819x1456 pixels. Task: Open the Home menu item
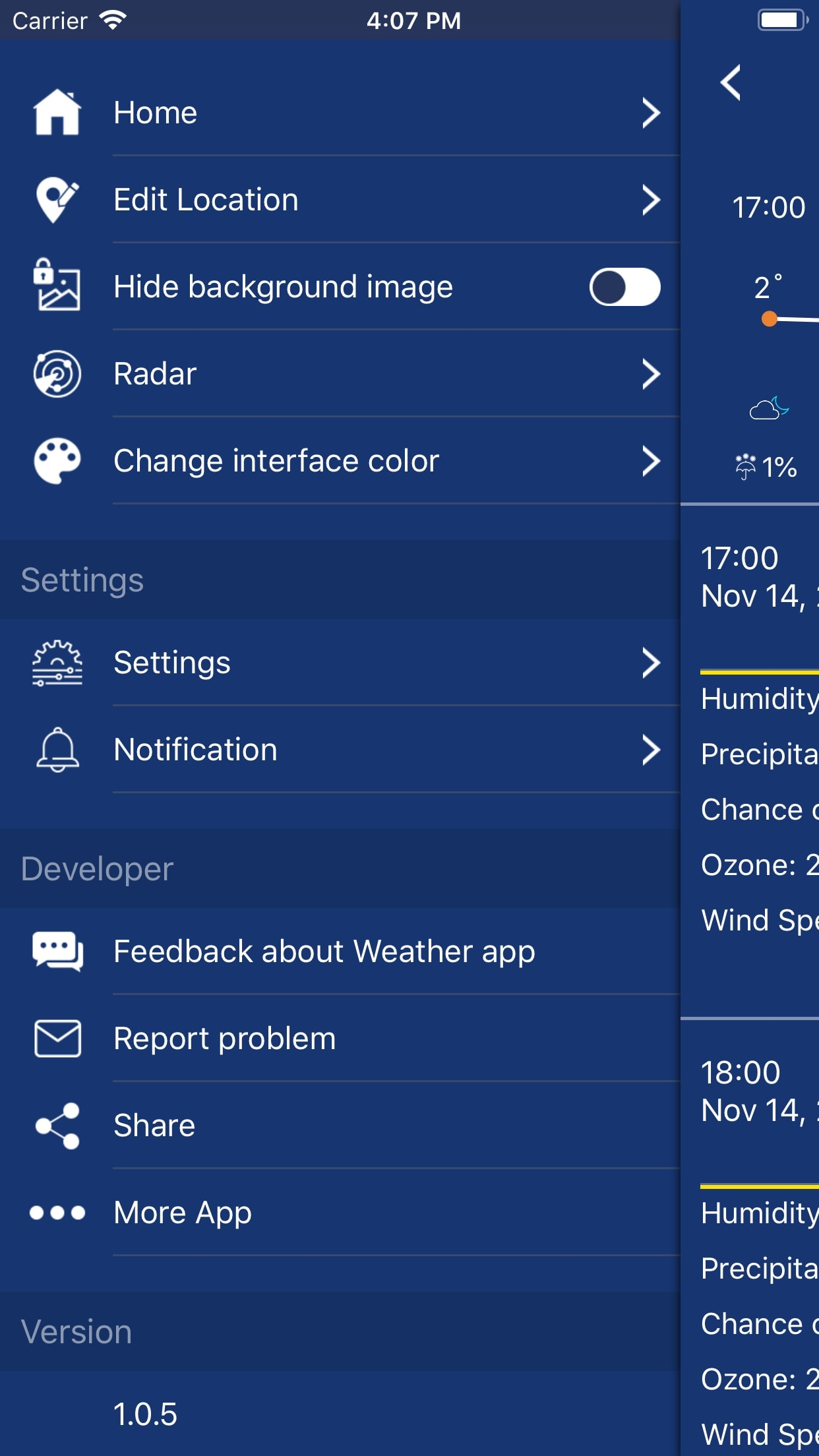pyautogui.click(x=340, y=113)
